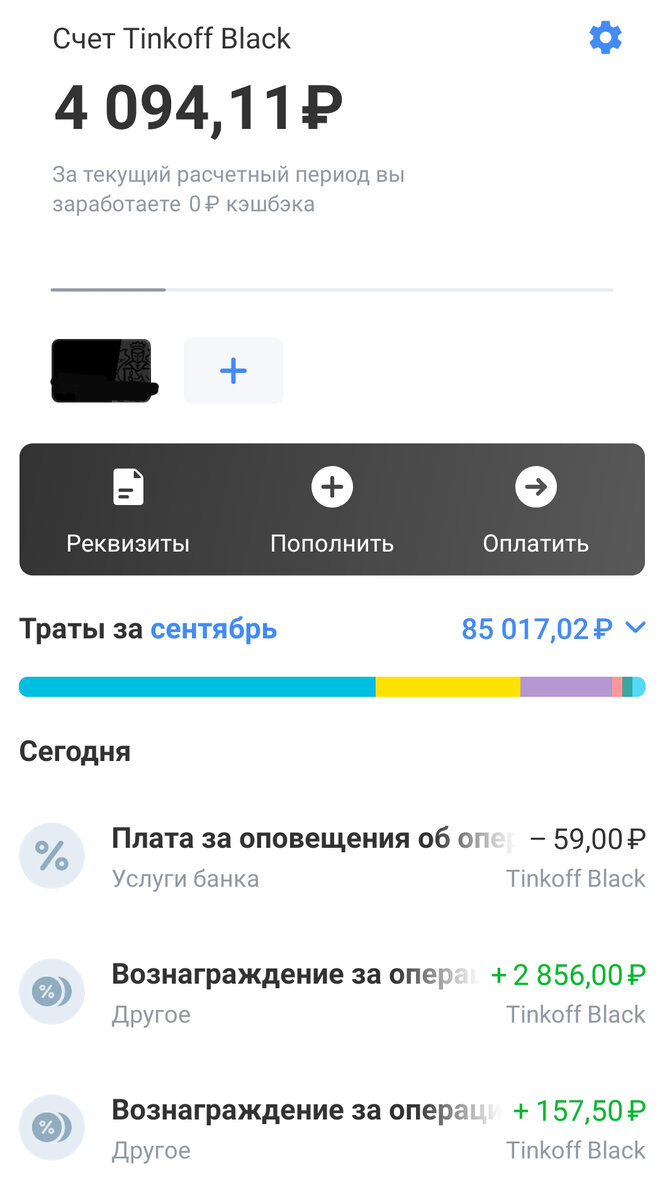The height and width of the screenshot is (1200, 672).
Task: Add a new card with the plus button
Action: tap(233, 371)
